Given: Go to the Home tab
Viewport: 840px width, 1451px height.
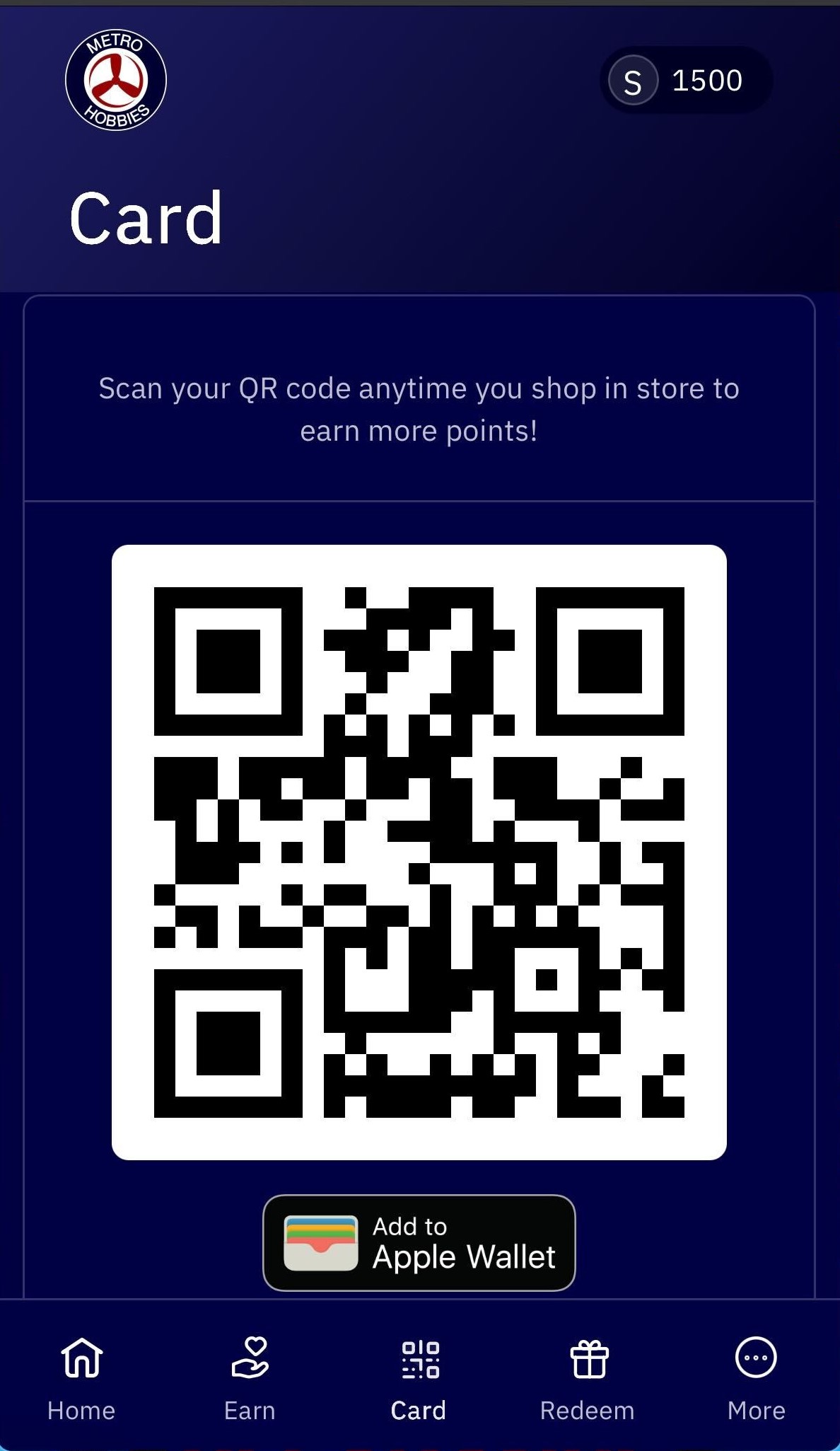Looking at the screenshot, I should click(x=81, y=1377).
